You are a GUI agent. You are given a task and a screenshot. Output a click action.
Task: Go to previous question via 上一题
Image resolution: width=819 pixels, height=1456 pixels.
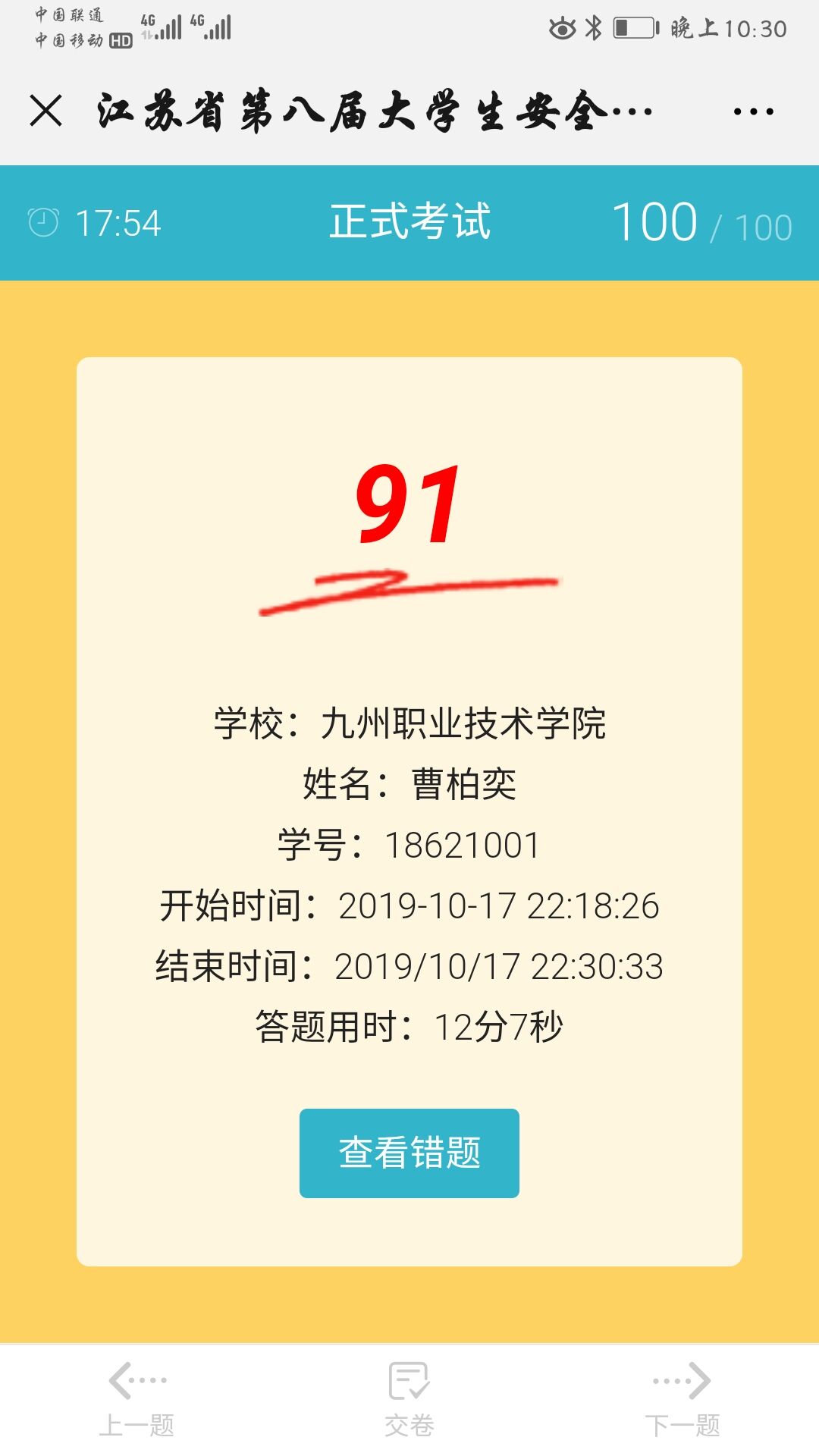(137, 1400)
